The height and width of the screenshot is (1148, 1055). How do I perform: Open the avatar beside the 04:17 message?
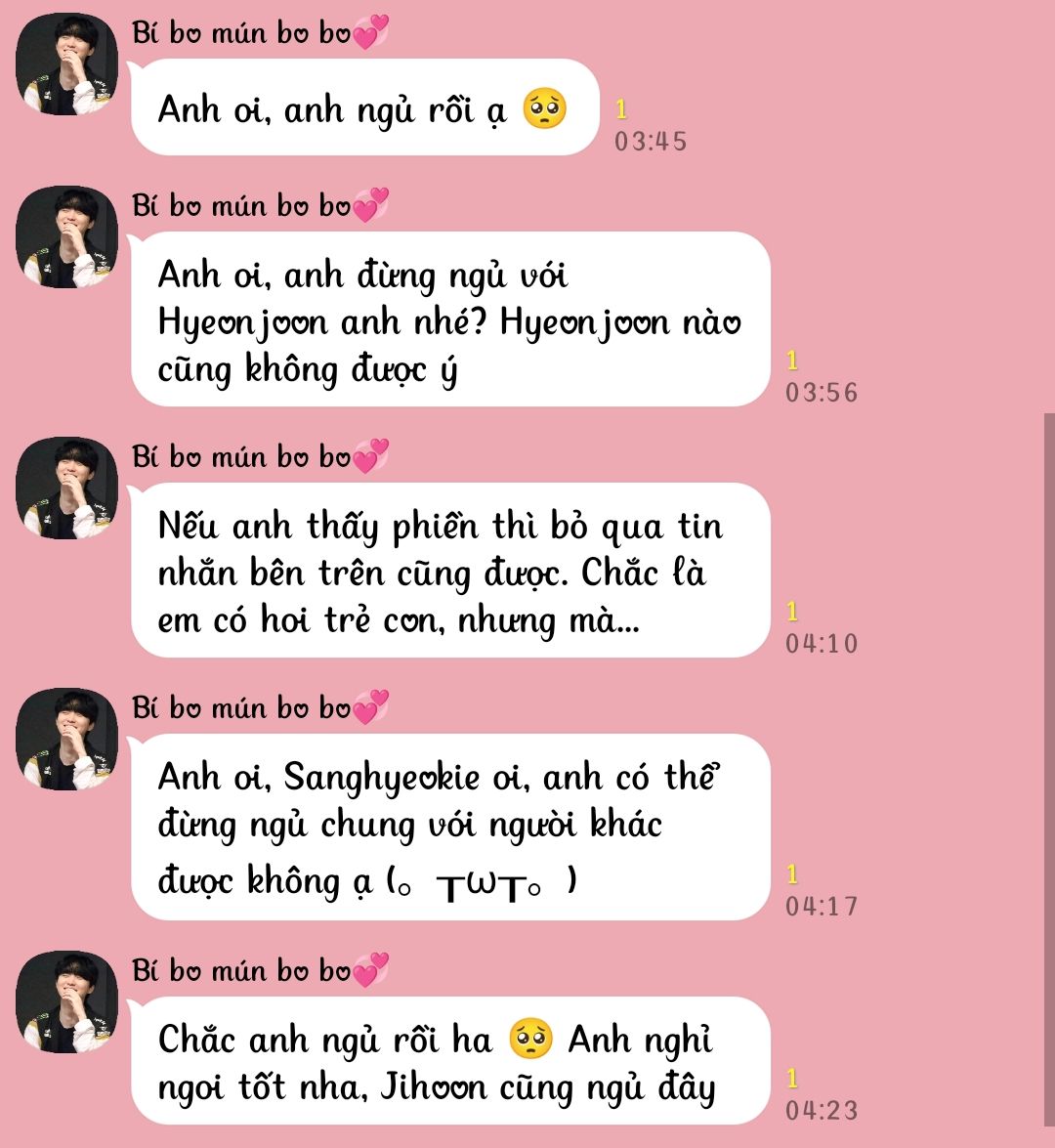[x=66, y=740]
